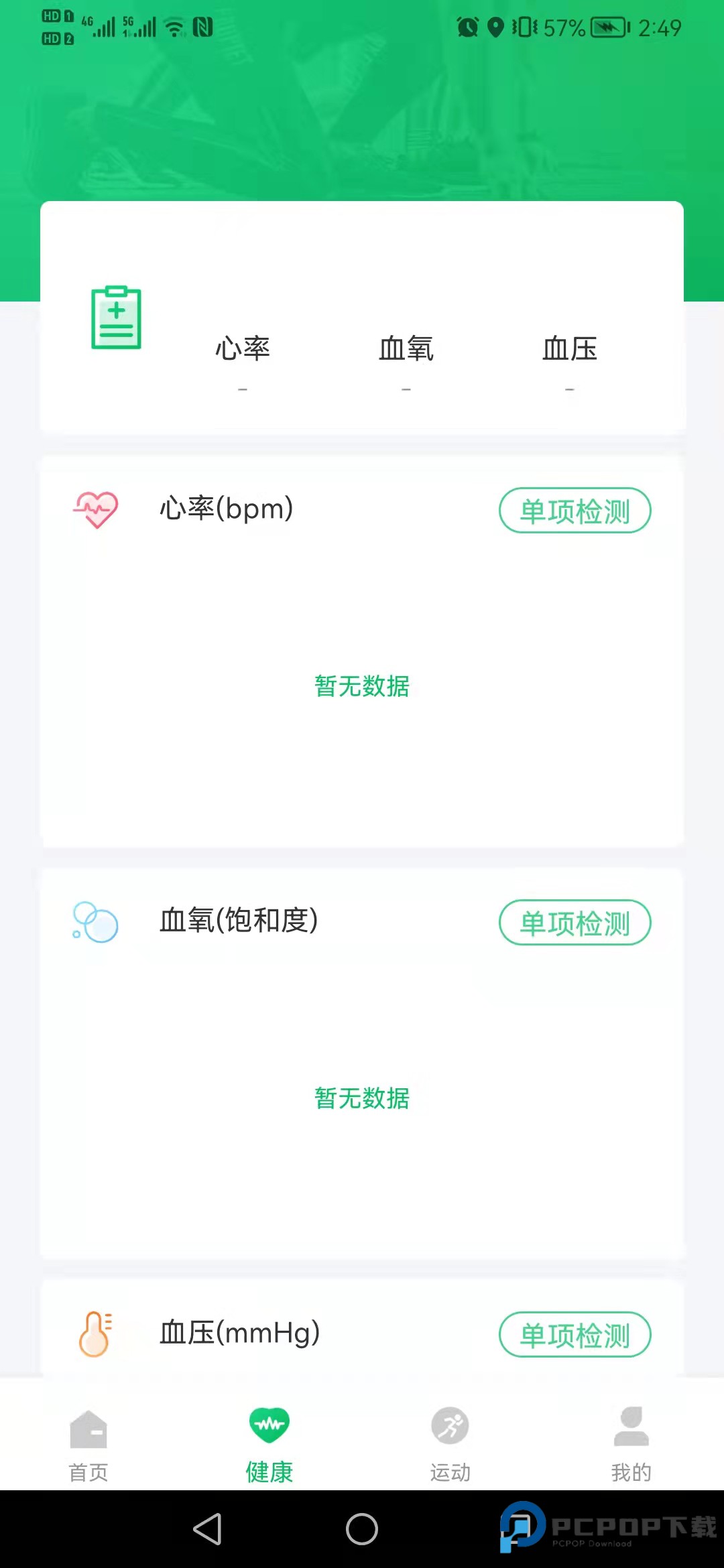
Task: Click the orange thermometer blood pressure icon
Action: [97, 1333]
